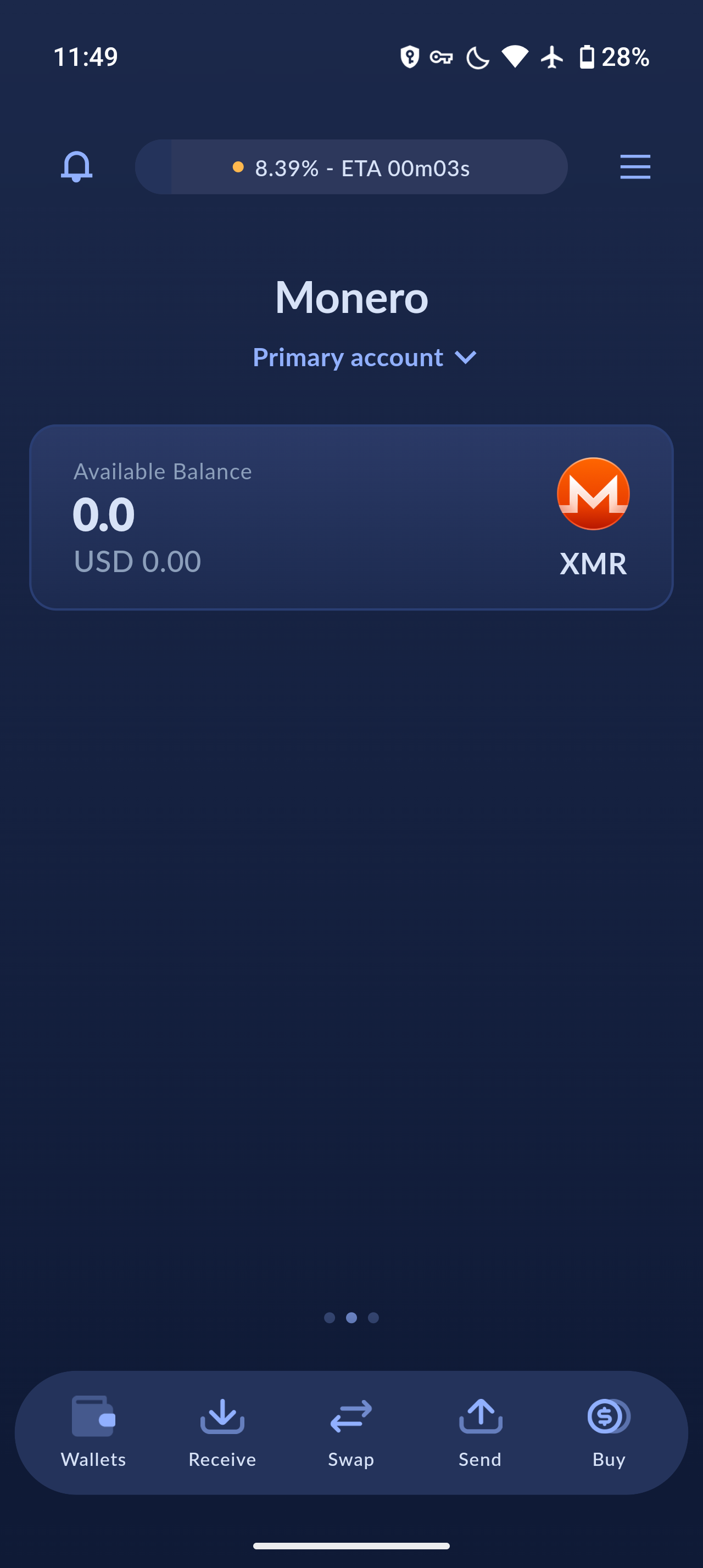Select the Buy option
The height and width of the screenshot is (1568, 703).
point(609,1432)
